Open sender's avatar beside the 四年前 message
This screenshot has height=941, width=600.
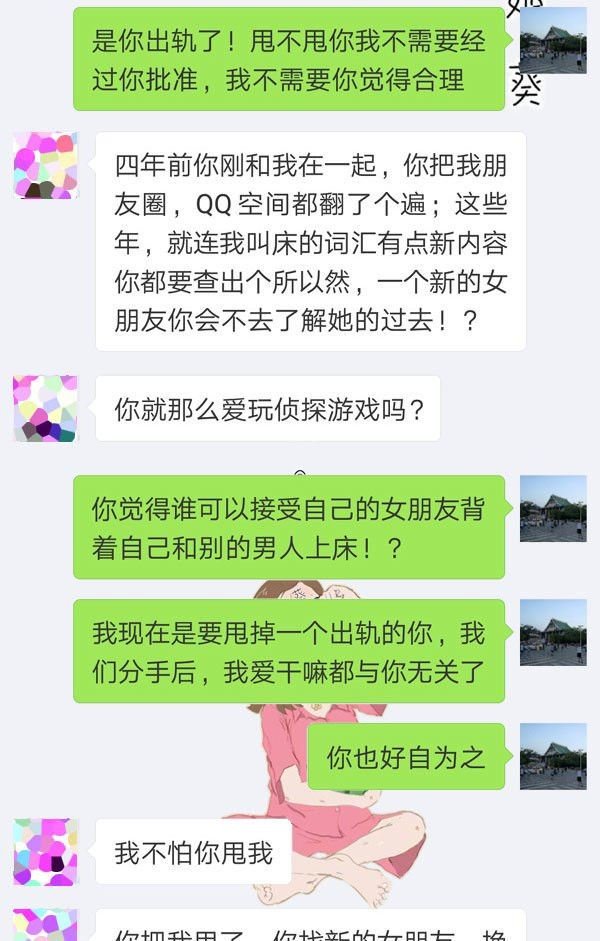pos(45,165)
